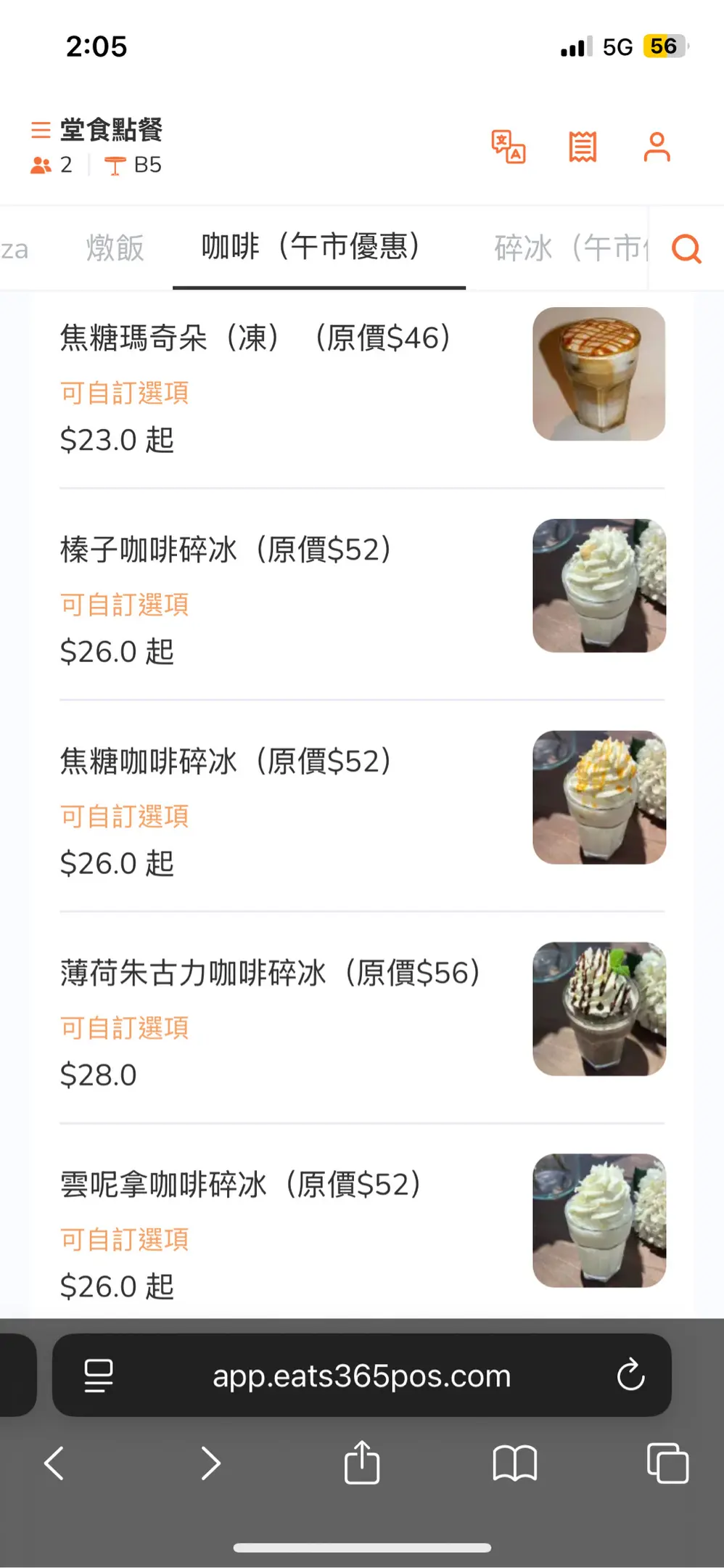
Task: Open page settings icon in address bar
Action: tap(99, 1375)
